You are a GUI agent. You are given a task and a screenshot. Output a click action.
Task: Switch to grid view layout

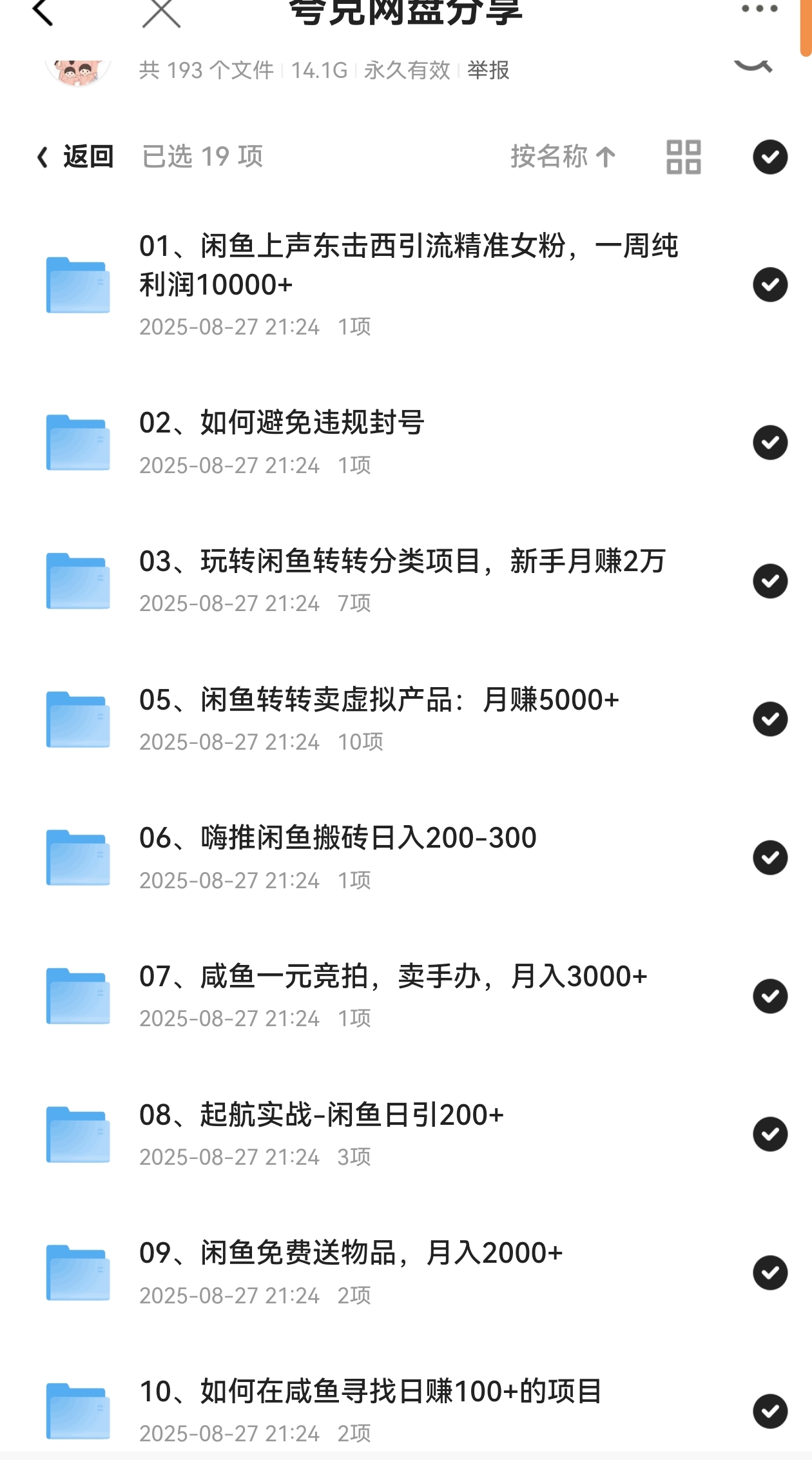tap(683, 157)
